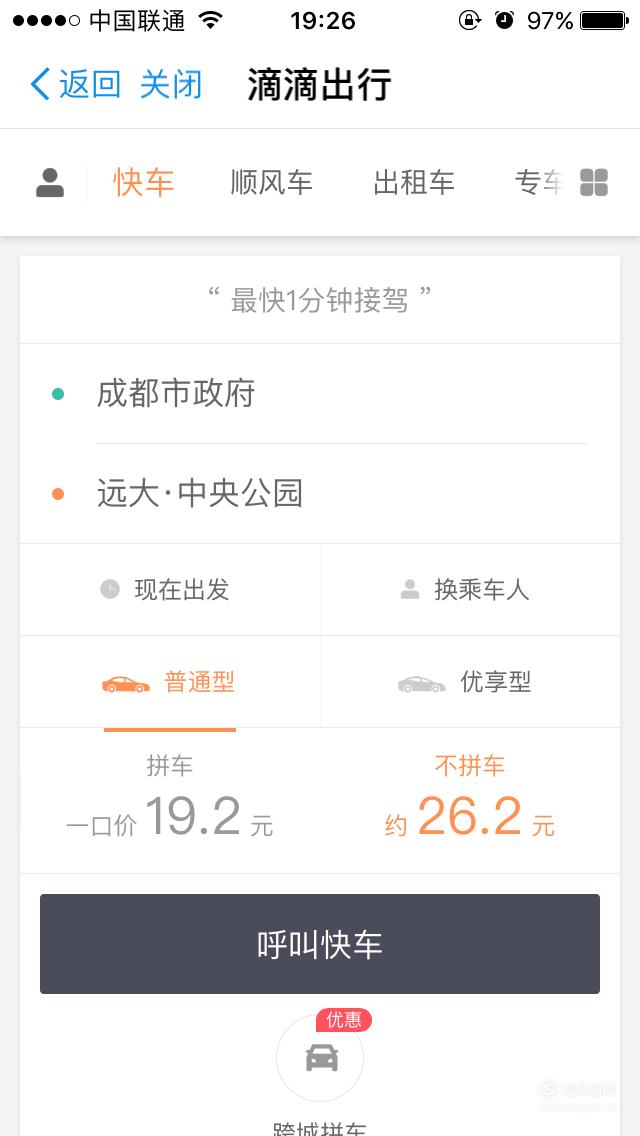
Task: Choose the 优享型 car type
Action: tap(470, 682)
